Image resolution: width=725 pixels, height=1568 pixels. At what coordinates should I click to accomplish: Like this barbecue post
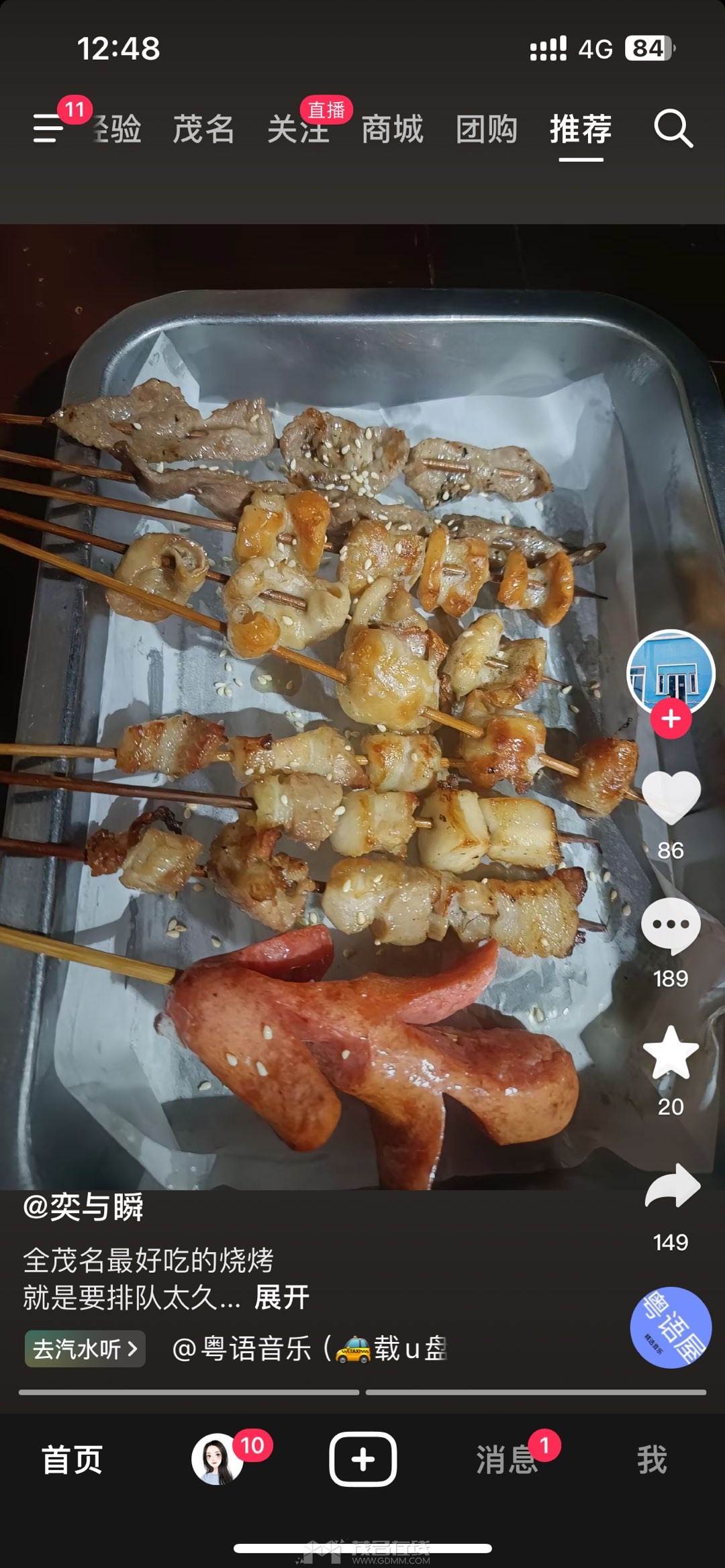point(671,797)
